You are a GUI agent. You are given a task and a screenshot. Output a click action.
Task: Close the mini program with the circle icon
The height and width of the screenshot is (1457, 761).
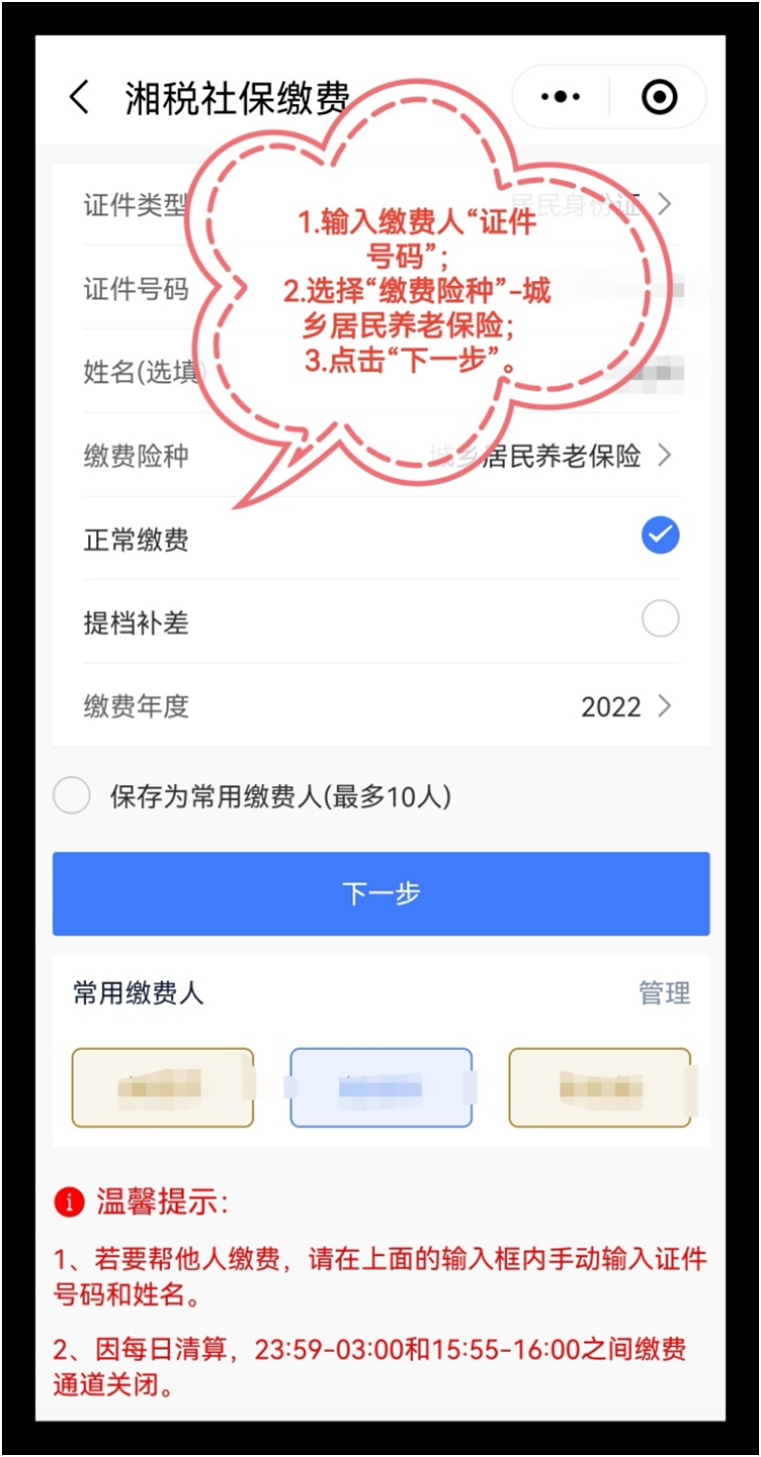click(659, 97)
